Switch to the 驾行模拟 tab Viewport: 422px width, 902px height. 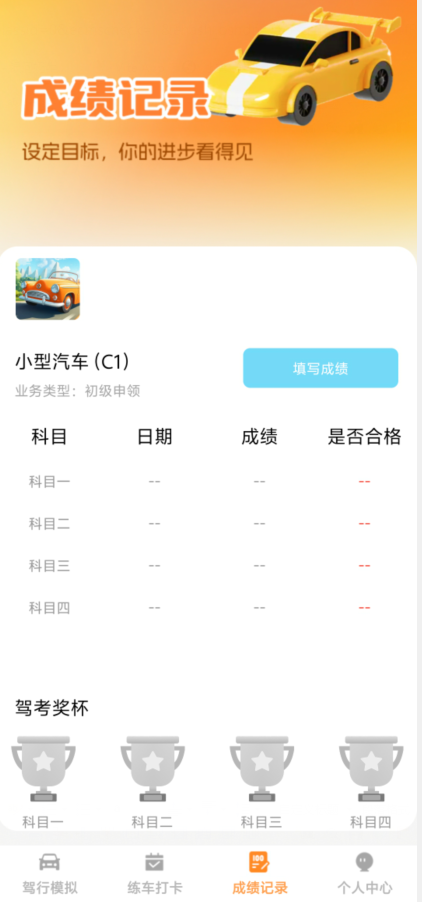[50, 873]
